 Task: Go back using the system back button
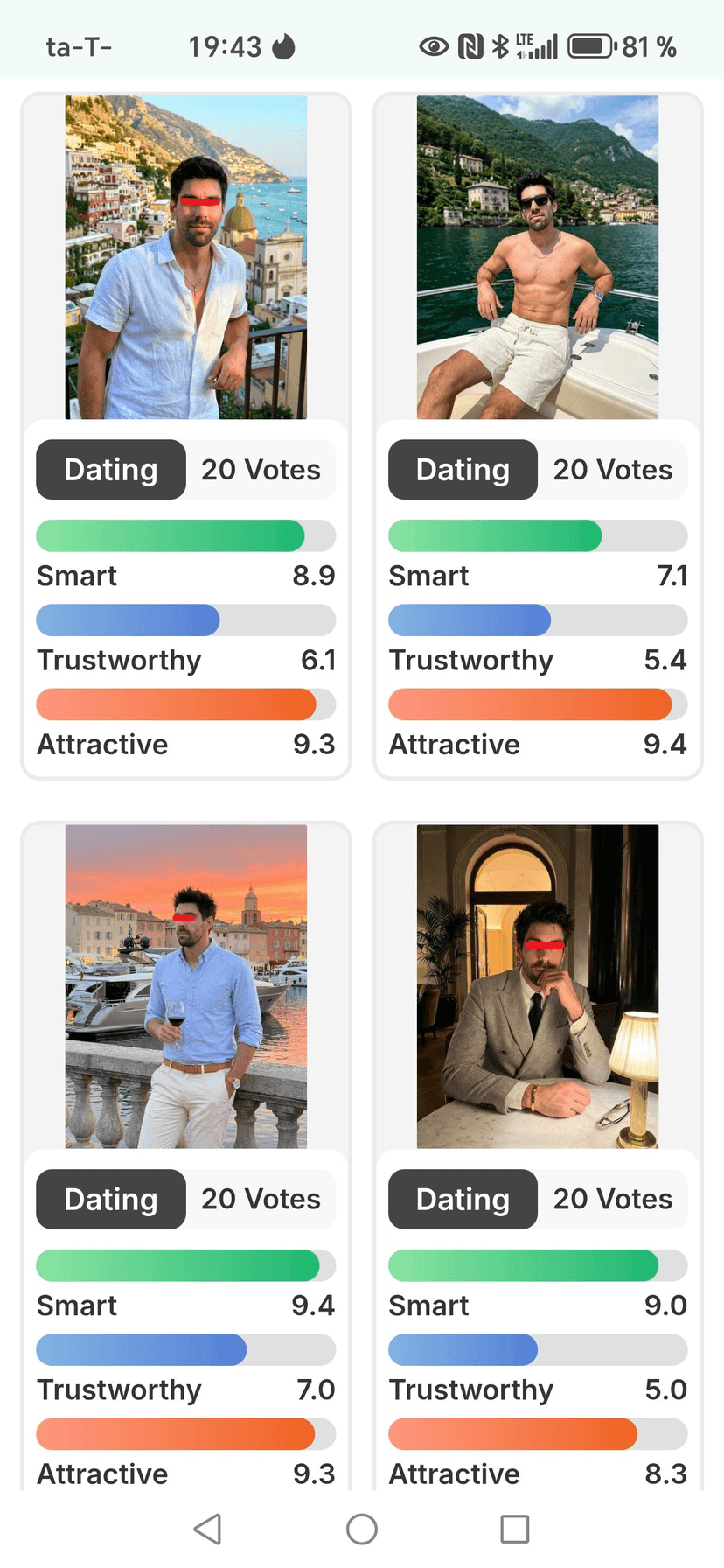[x=207, y=1529]
